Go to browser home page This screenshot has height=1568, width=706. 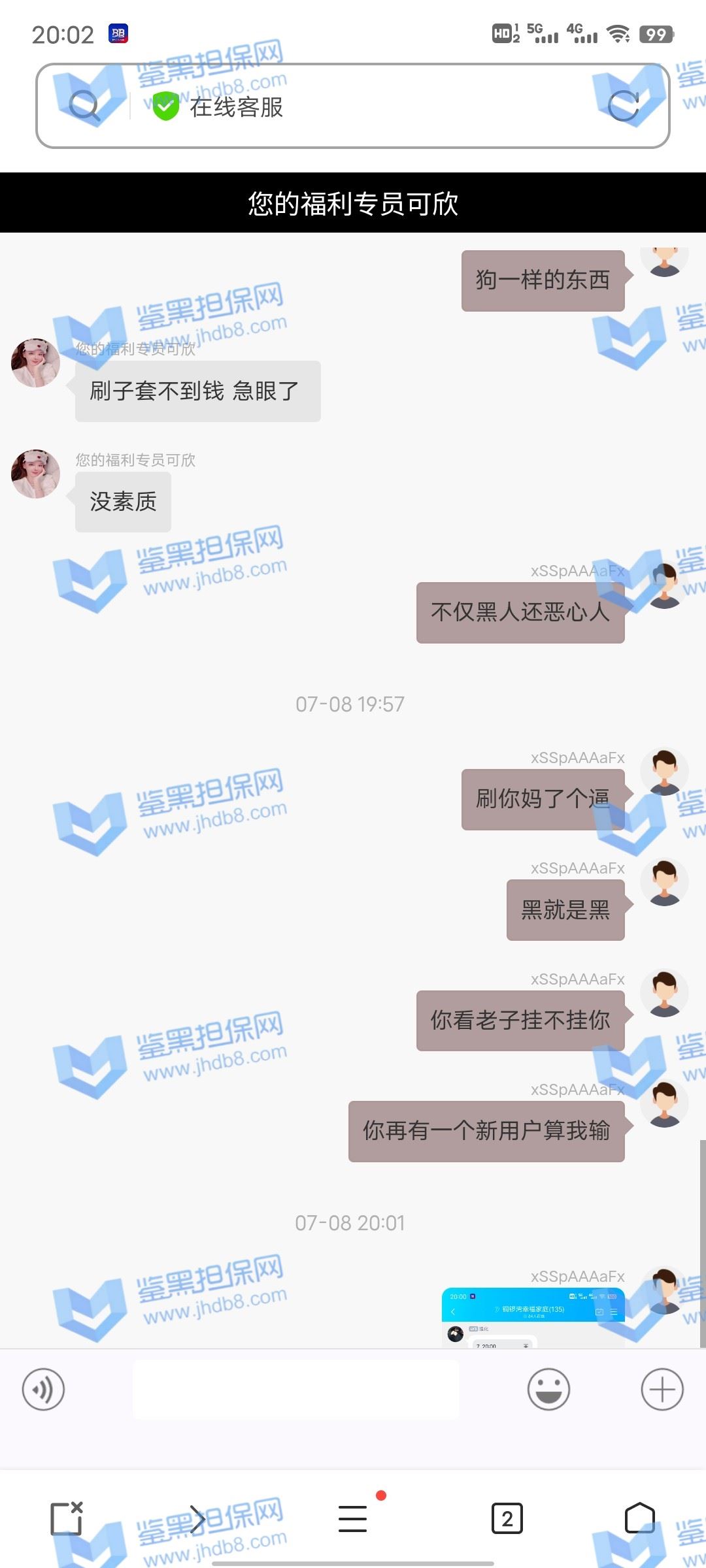pyautogui.click(x=639, y=1518)
